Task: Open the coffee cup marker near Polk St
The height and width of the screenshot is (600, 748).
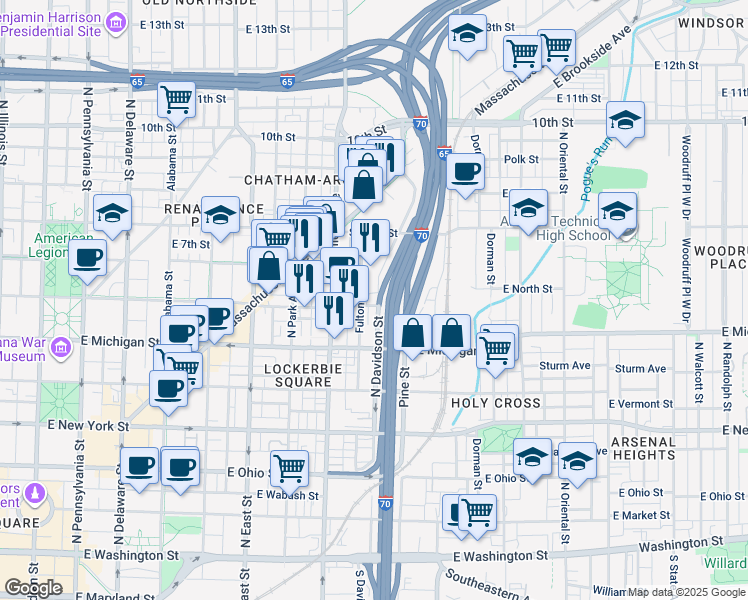Action: pos(466,172)
